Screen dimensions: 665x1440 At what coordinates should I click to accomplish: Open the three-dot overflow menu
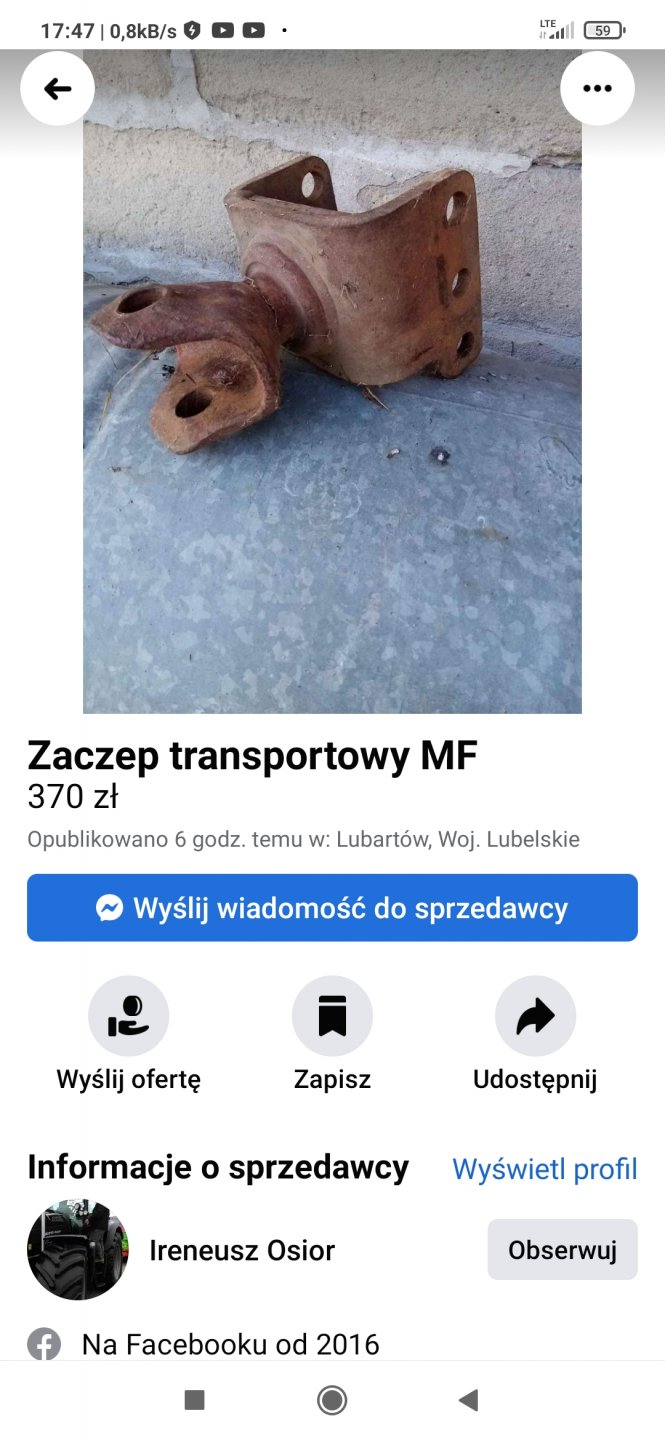click(x=597, y=88)
